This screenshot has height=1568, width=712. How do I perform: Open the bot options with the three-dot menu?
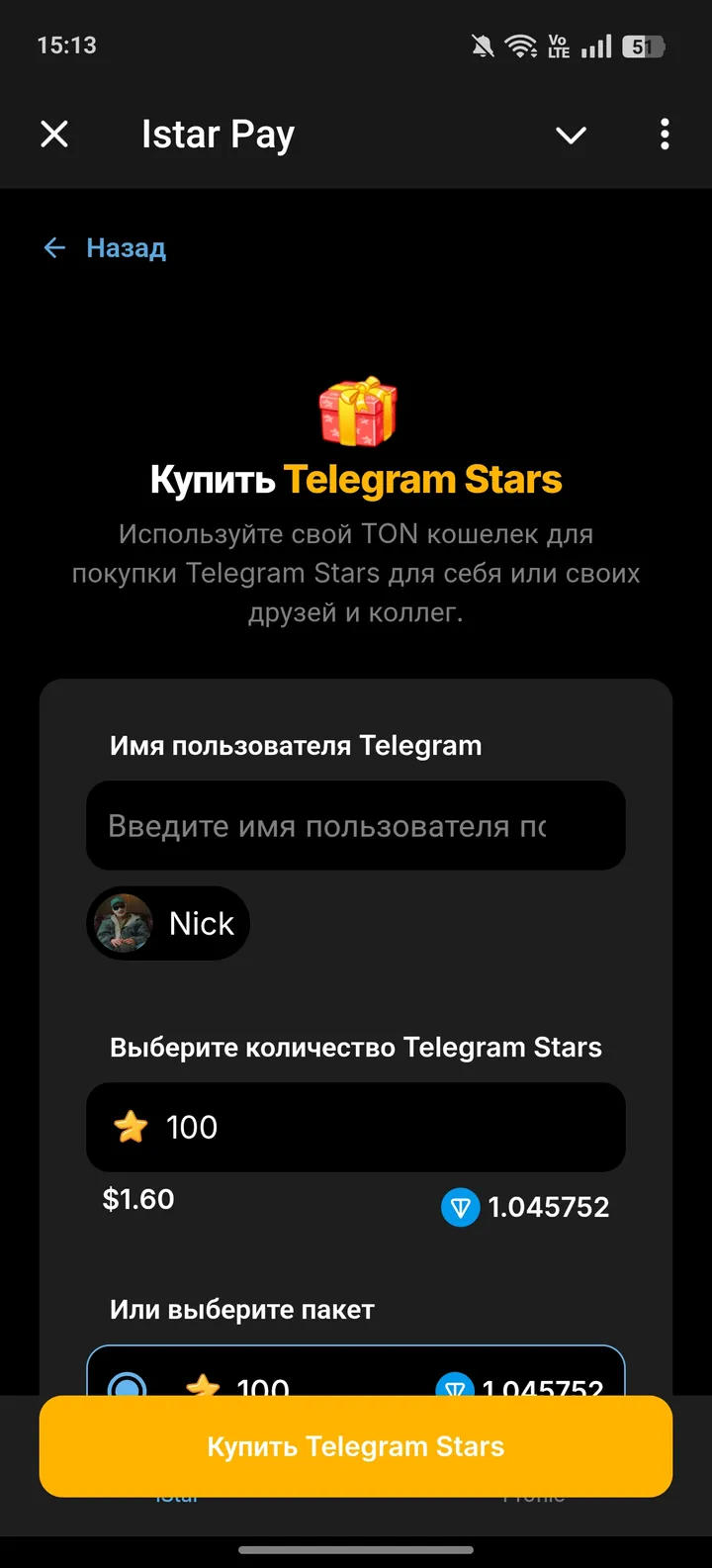click(x=664, y=135)
